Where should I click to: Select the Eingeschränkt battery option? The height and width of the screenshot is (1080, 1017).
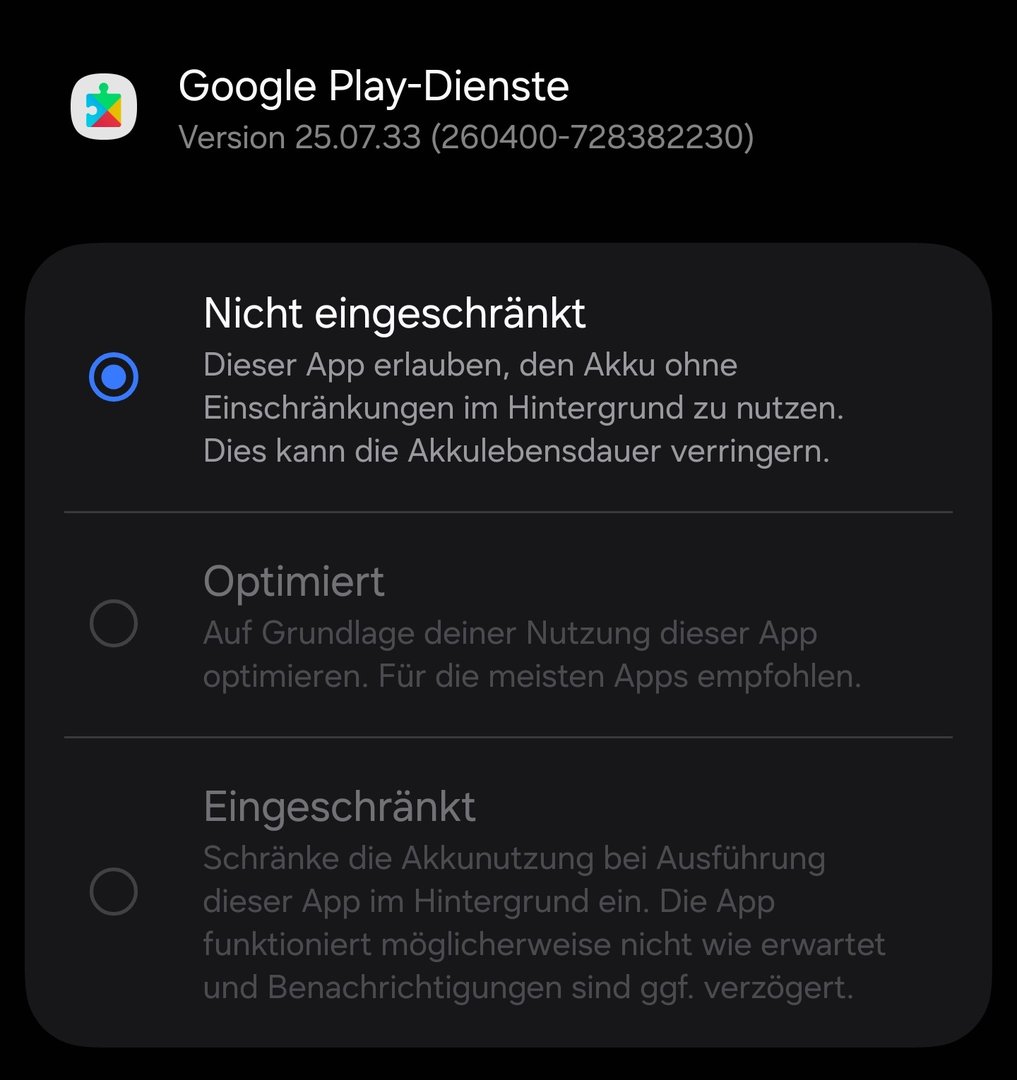(113, 891)
